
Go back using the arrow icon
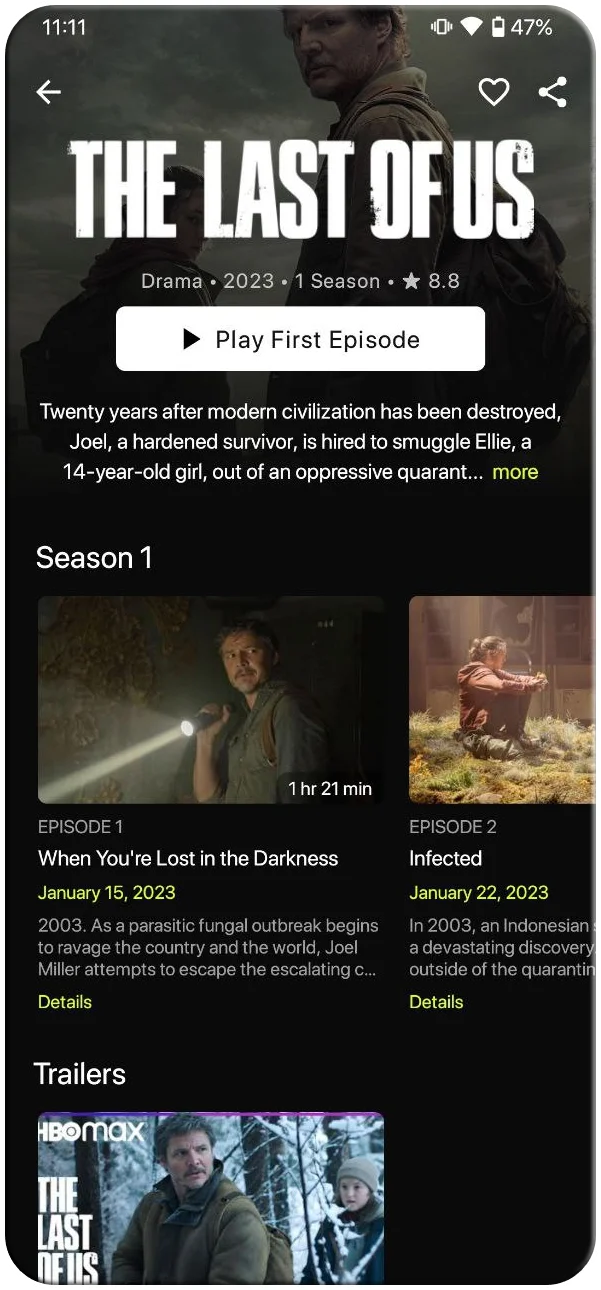[x=48, y=93]
